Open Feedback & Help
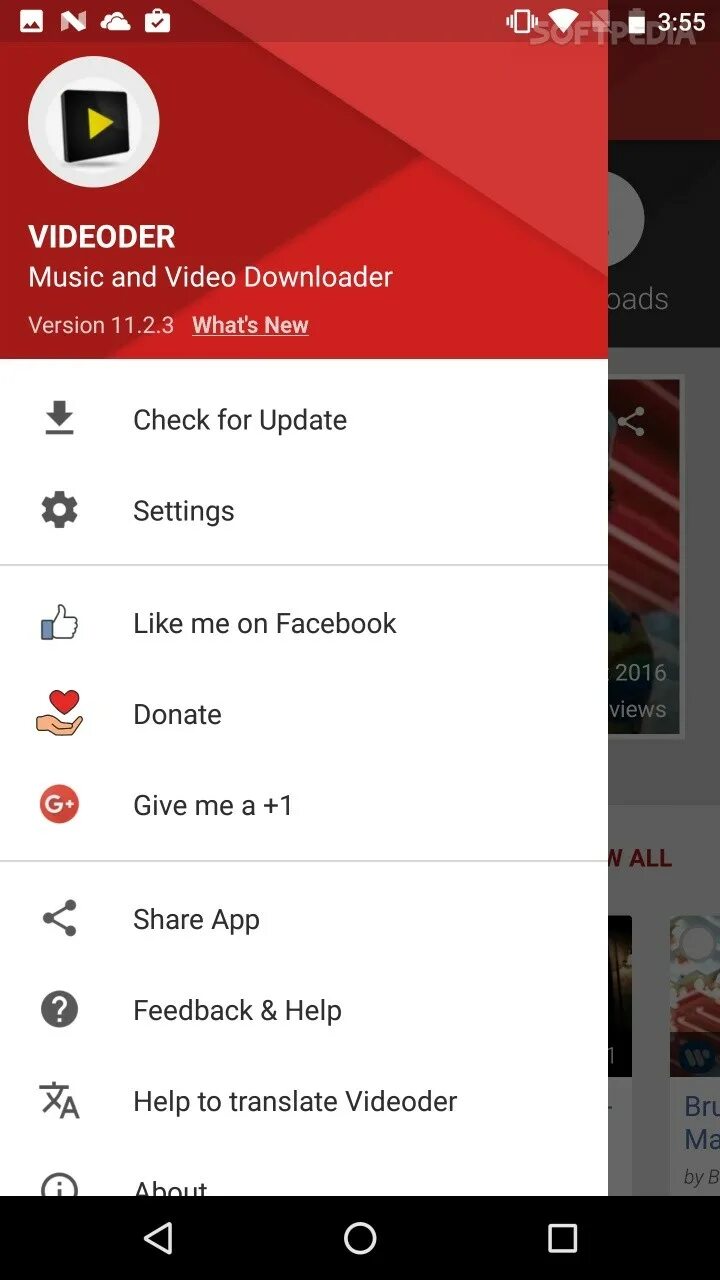720x1280 pixels. 304,1010
